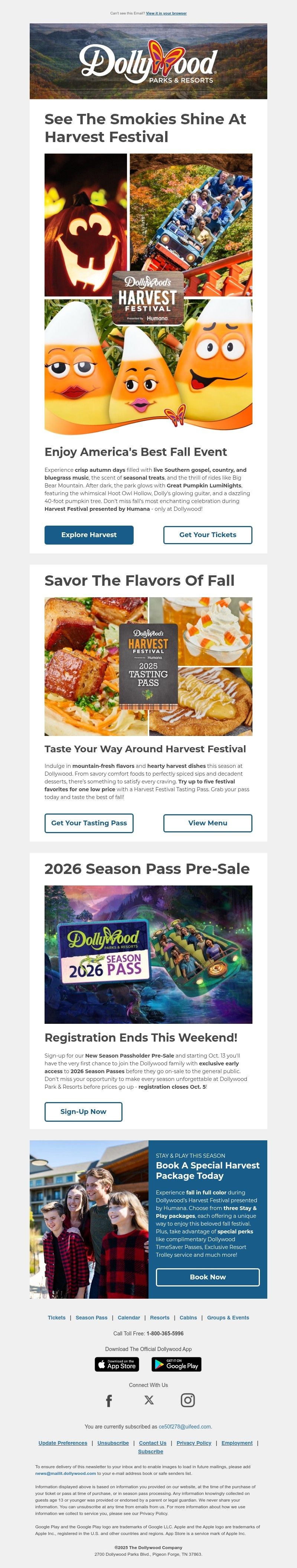Open the View Menu button
The image size is (297, 1568).
point(208,822)
